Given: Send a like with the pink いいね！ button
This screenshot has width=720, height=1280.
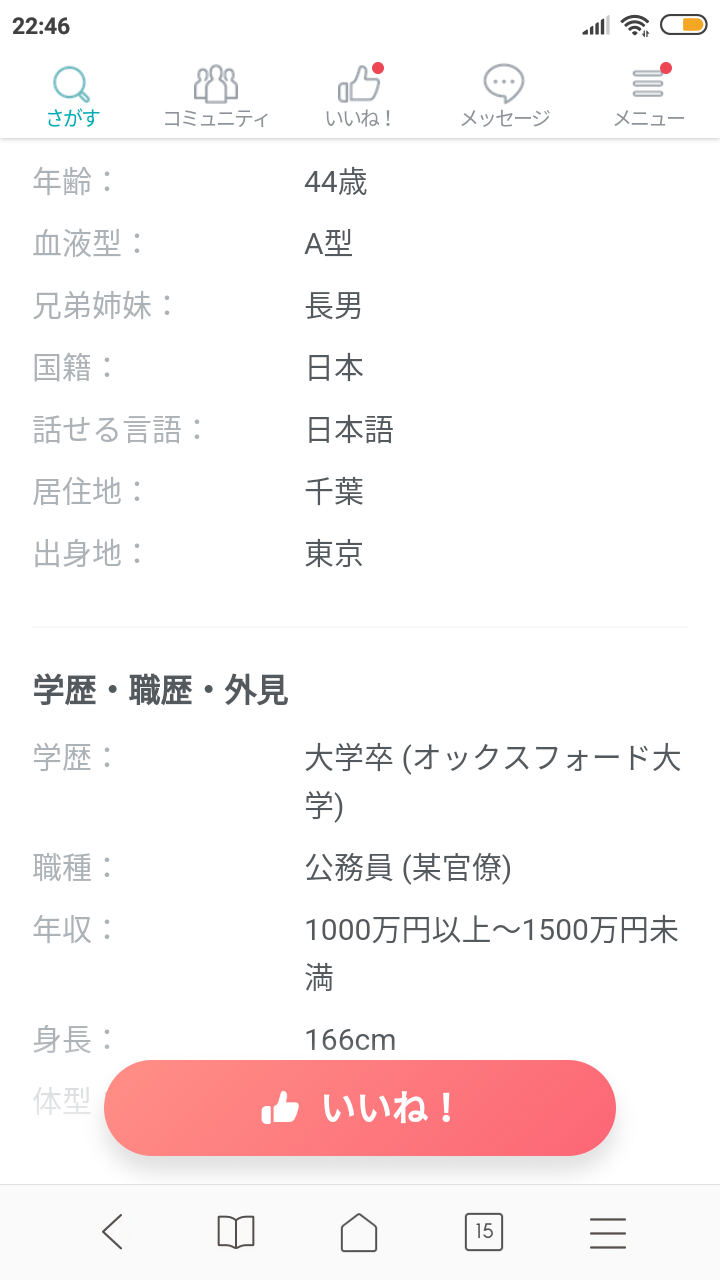Looking at the screenshot, I should (x=360, y=1108).
